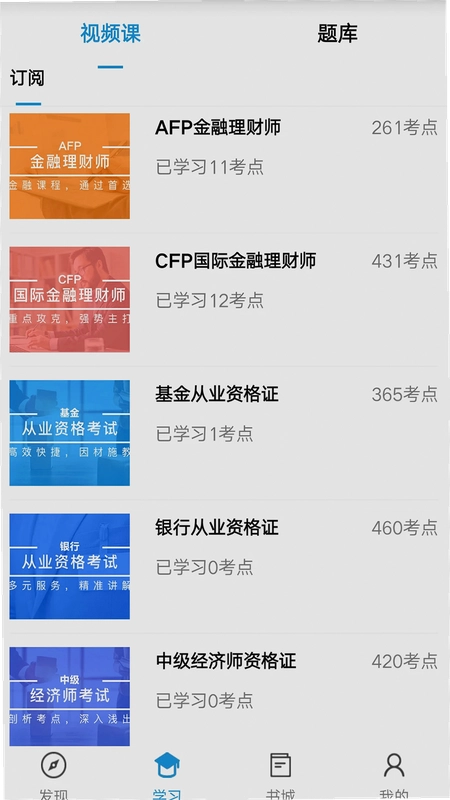Open the 中级经济师资格证 course

(x=223, y=696)
